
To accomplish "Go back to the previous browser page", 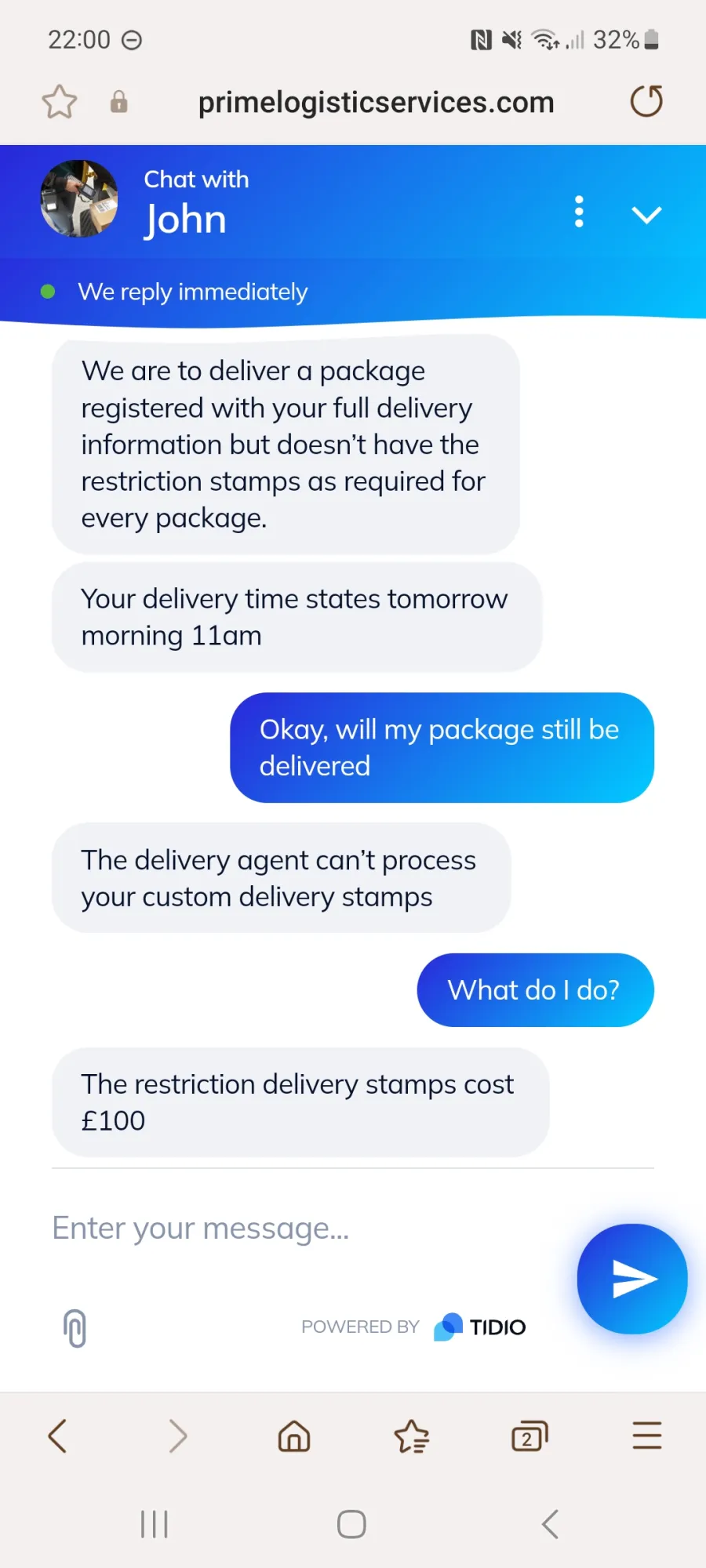I will 58,1436.
